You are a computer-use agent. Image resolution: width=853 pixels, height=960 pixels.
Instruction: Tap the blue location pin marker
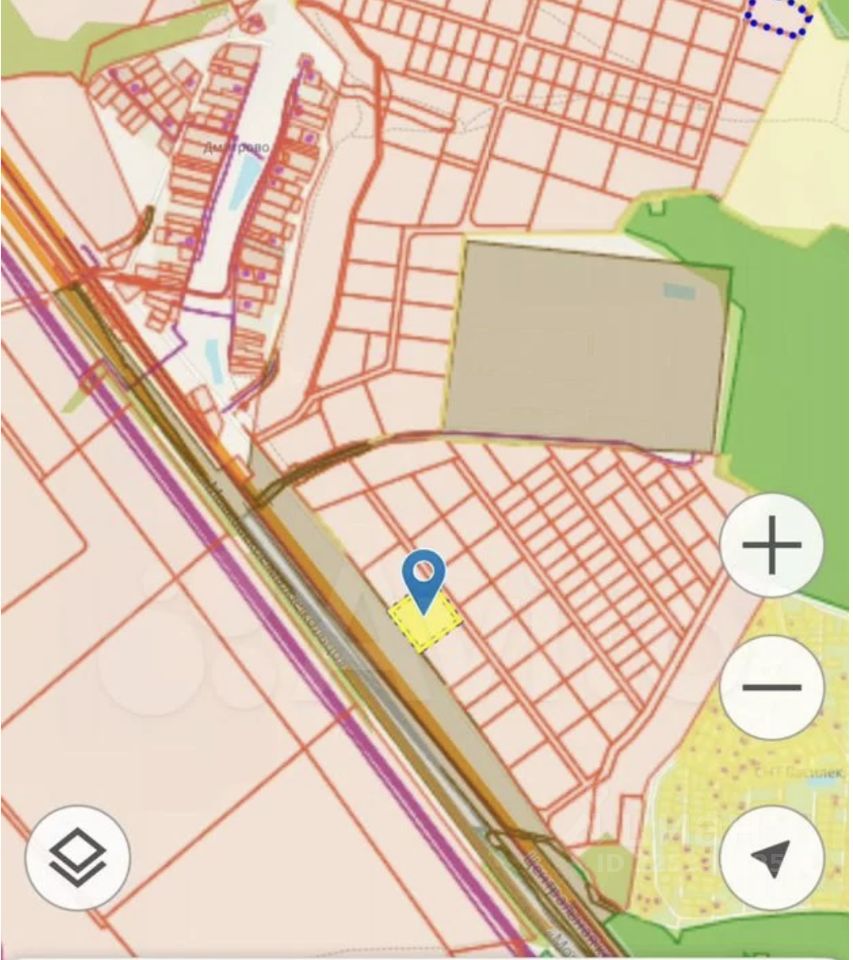pos(424,578)
